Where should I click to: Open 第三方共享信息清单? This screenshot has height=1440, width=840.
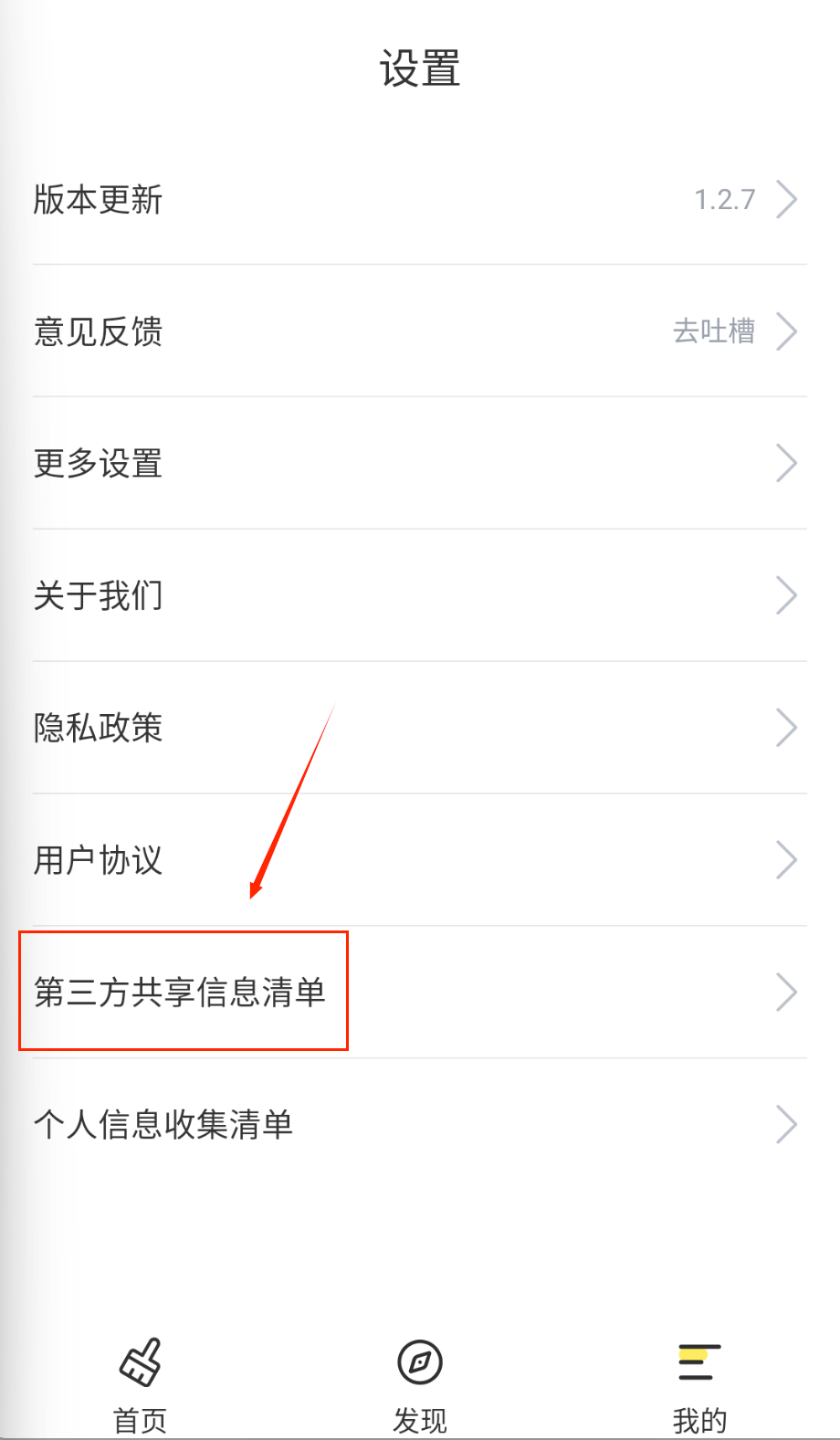coord(420,993)
